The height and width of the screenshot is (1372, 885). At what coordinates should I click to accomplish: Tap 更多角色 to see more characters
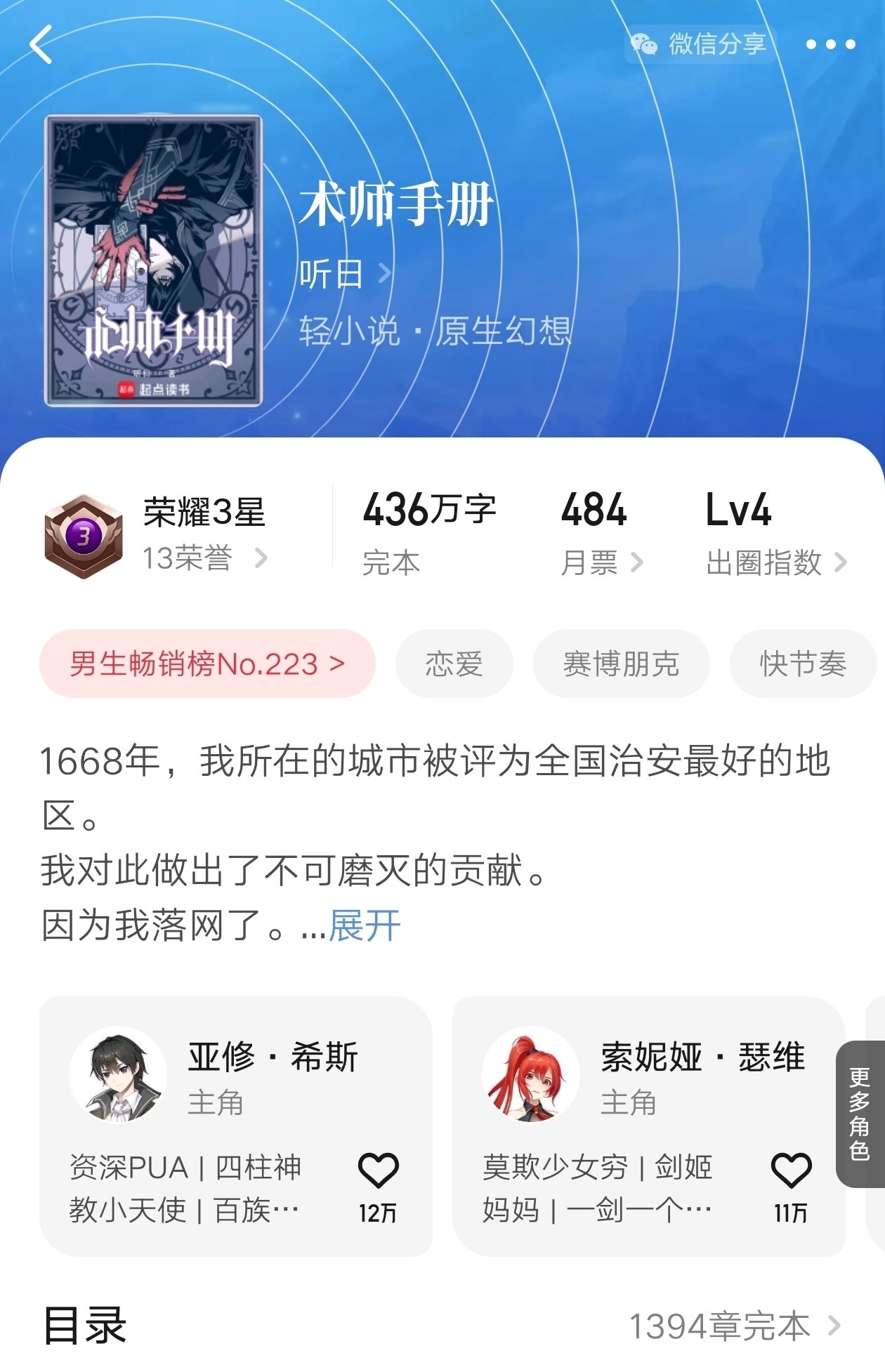(x=859, y=1114)
